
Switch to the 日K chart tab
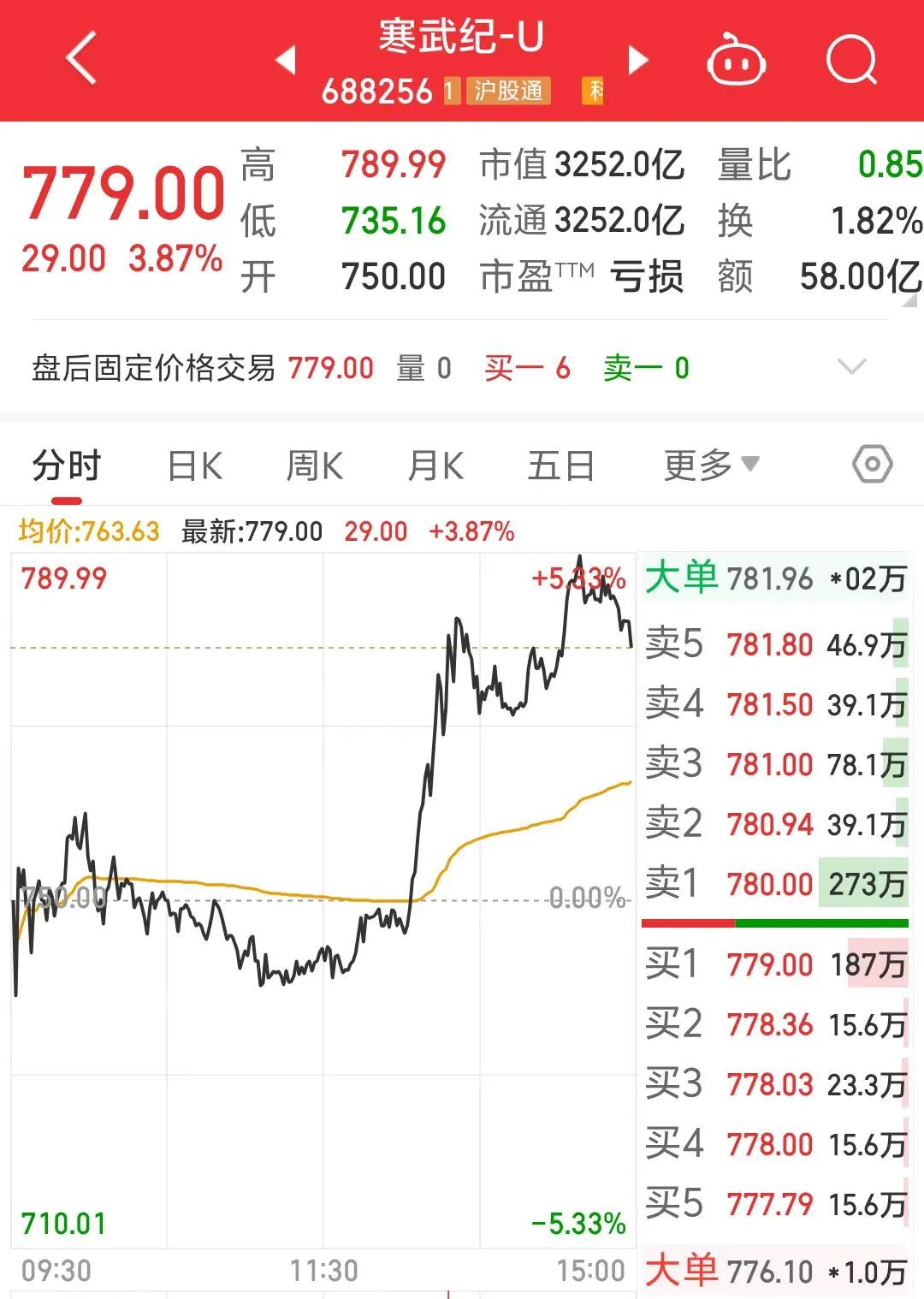point(195,466)
